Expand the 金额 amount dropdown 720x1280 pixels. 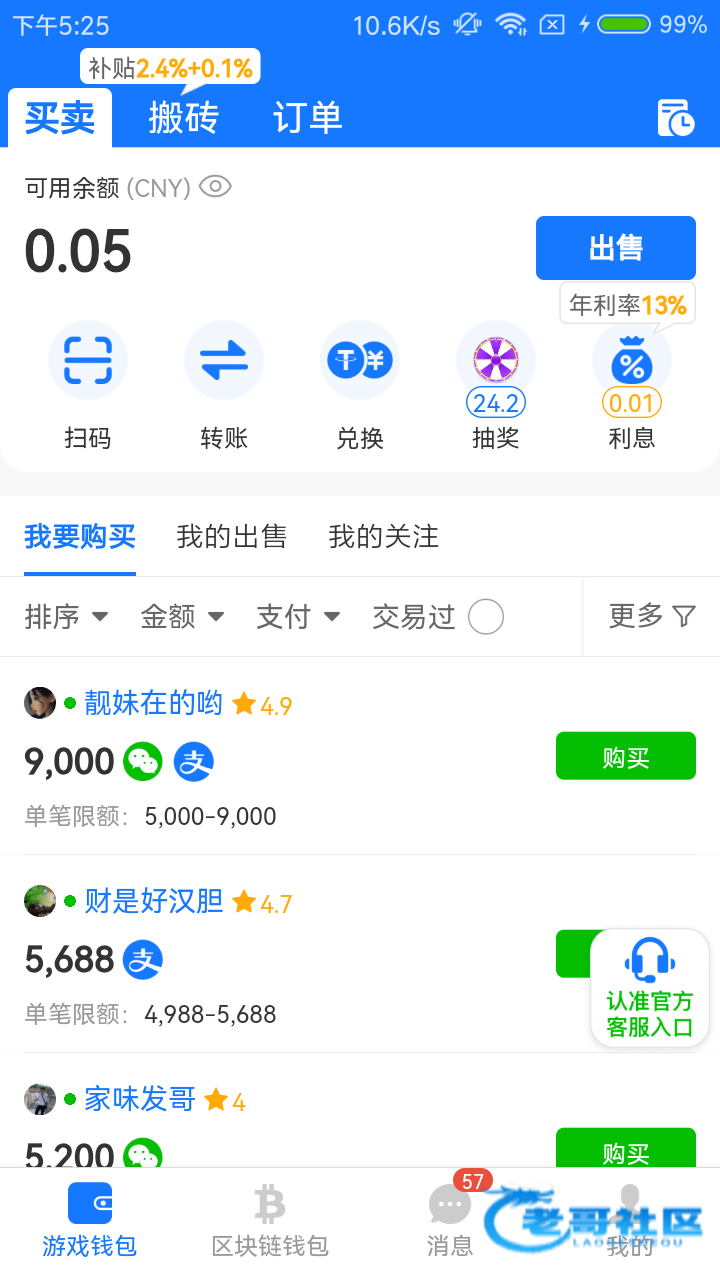[x=182, y=617]
